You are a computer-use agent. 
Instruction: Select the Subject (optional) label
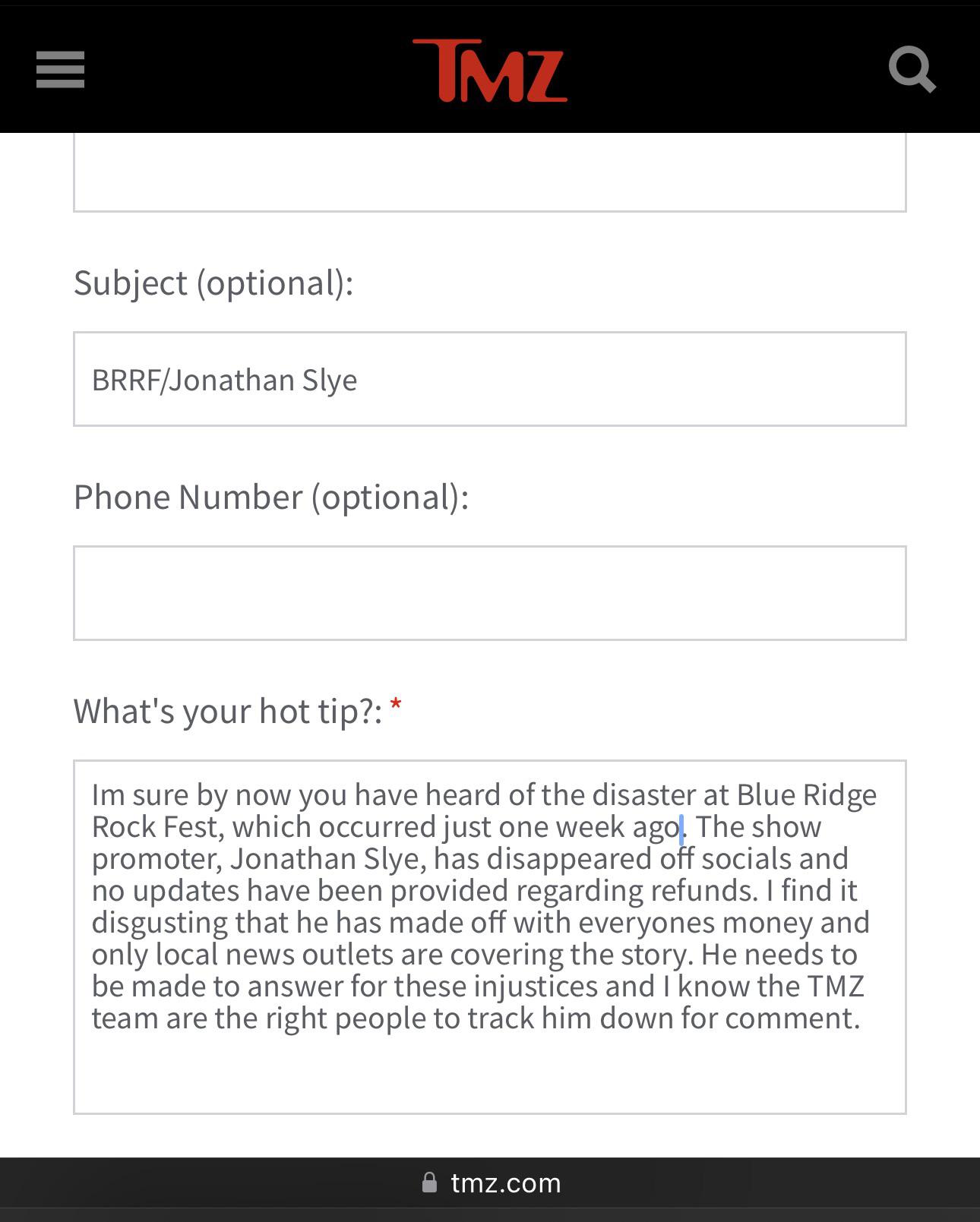pyautogui.click(x=212, y=281)
